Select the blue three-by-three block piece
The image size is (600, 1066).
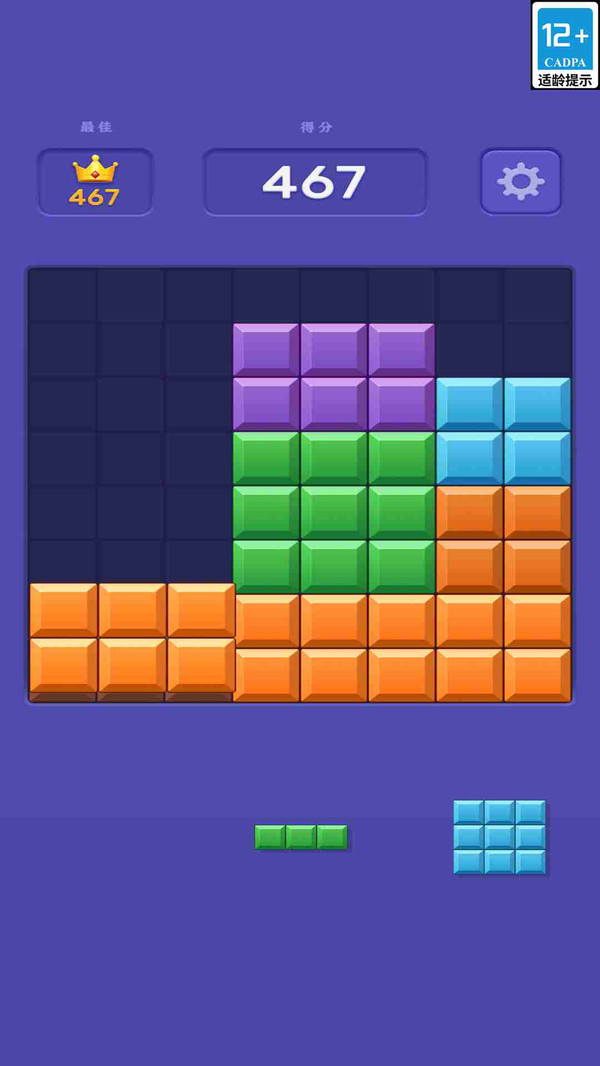[499, 837]
